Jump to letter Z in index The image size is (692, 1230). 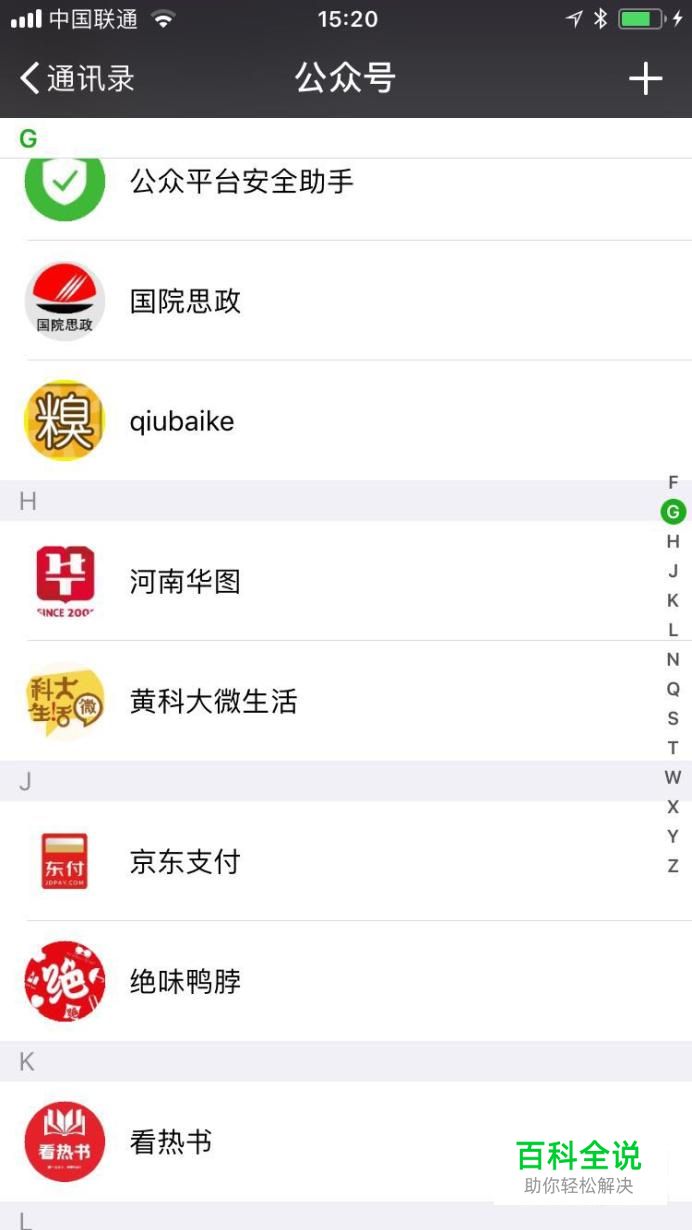[x=673, y=866]
